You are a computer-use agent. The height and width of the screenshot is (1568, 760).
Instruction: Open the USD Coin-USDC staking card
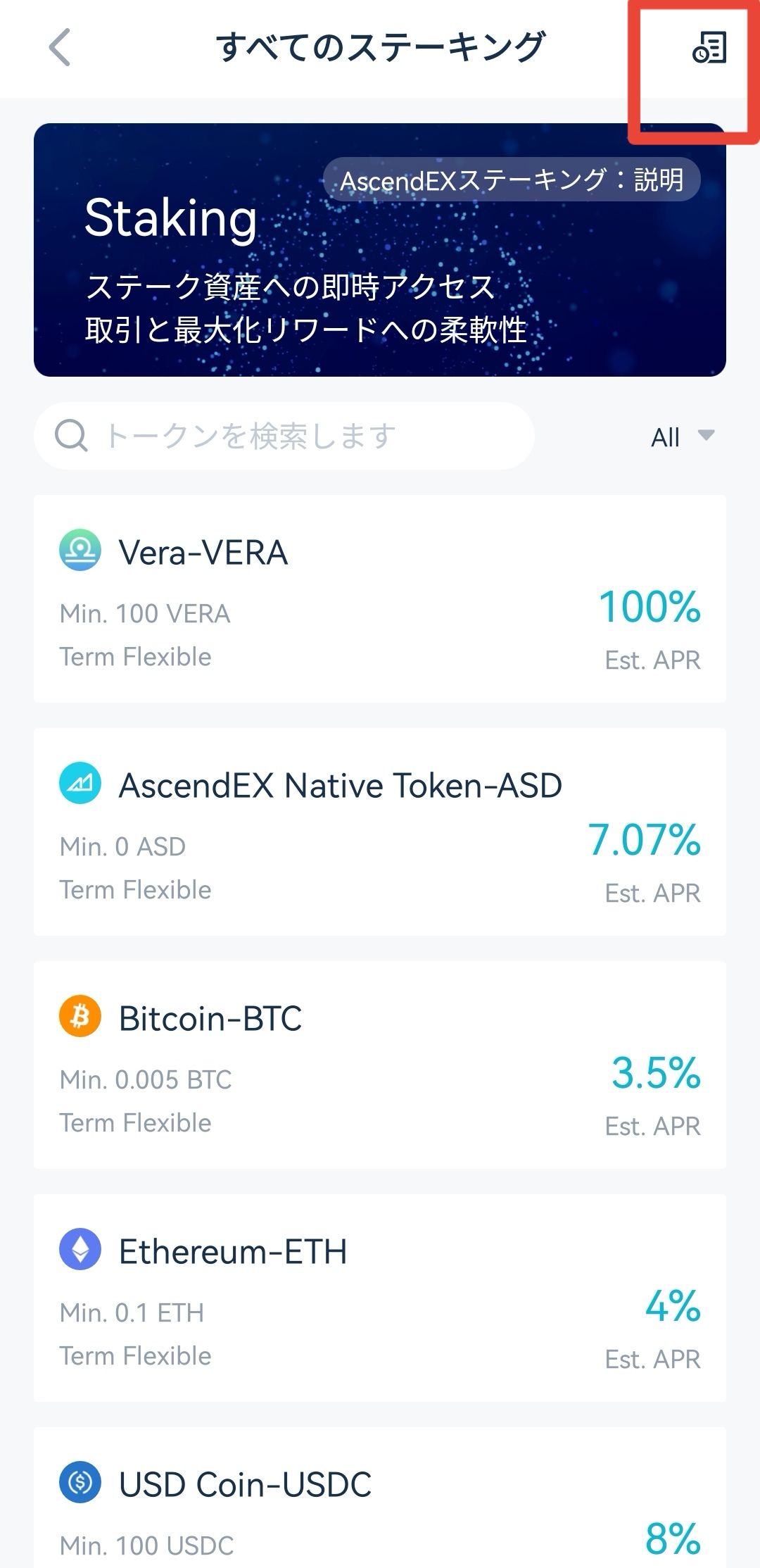[380, 1498]
